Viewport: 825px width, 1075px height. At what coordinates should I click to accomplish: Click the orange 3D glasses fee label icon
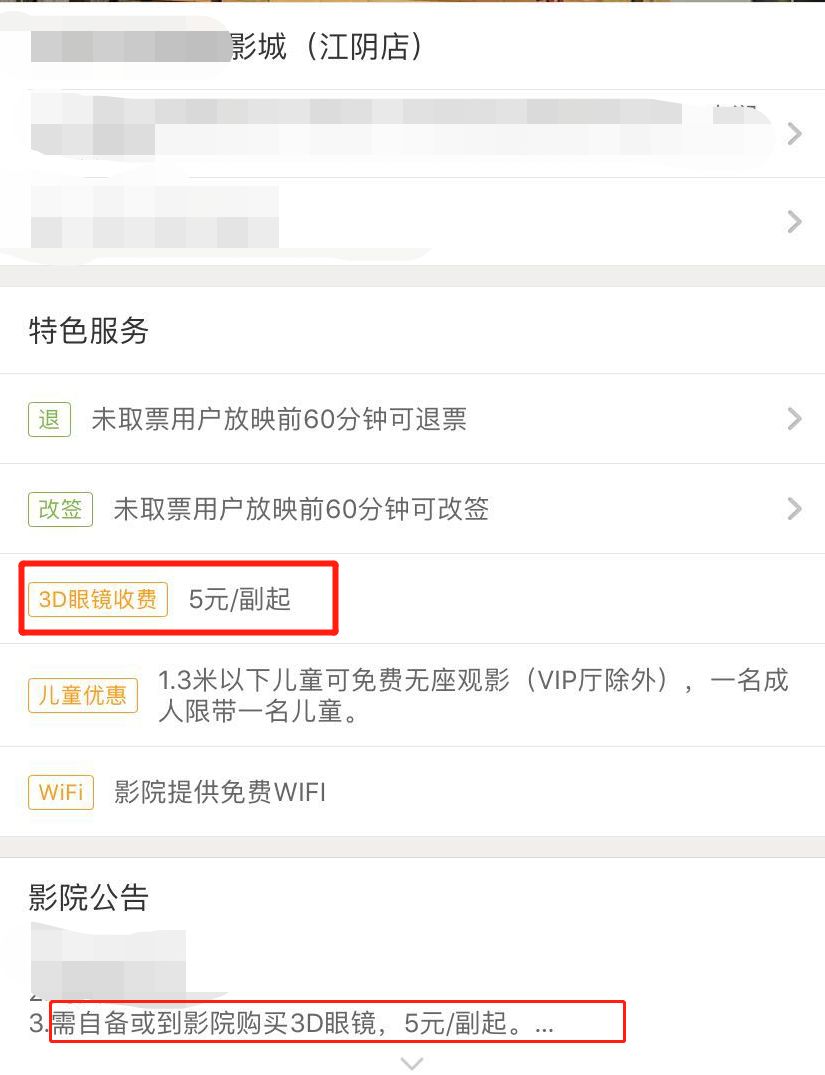[x=97, y=599]
